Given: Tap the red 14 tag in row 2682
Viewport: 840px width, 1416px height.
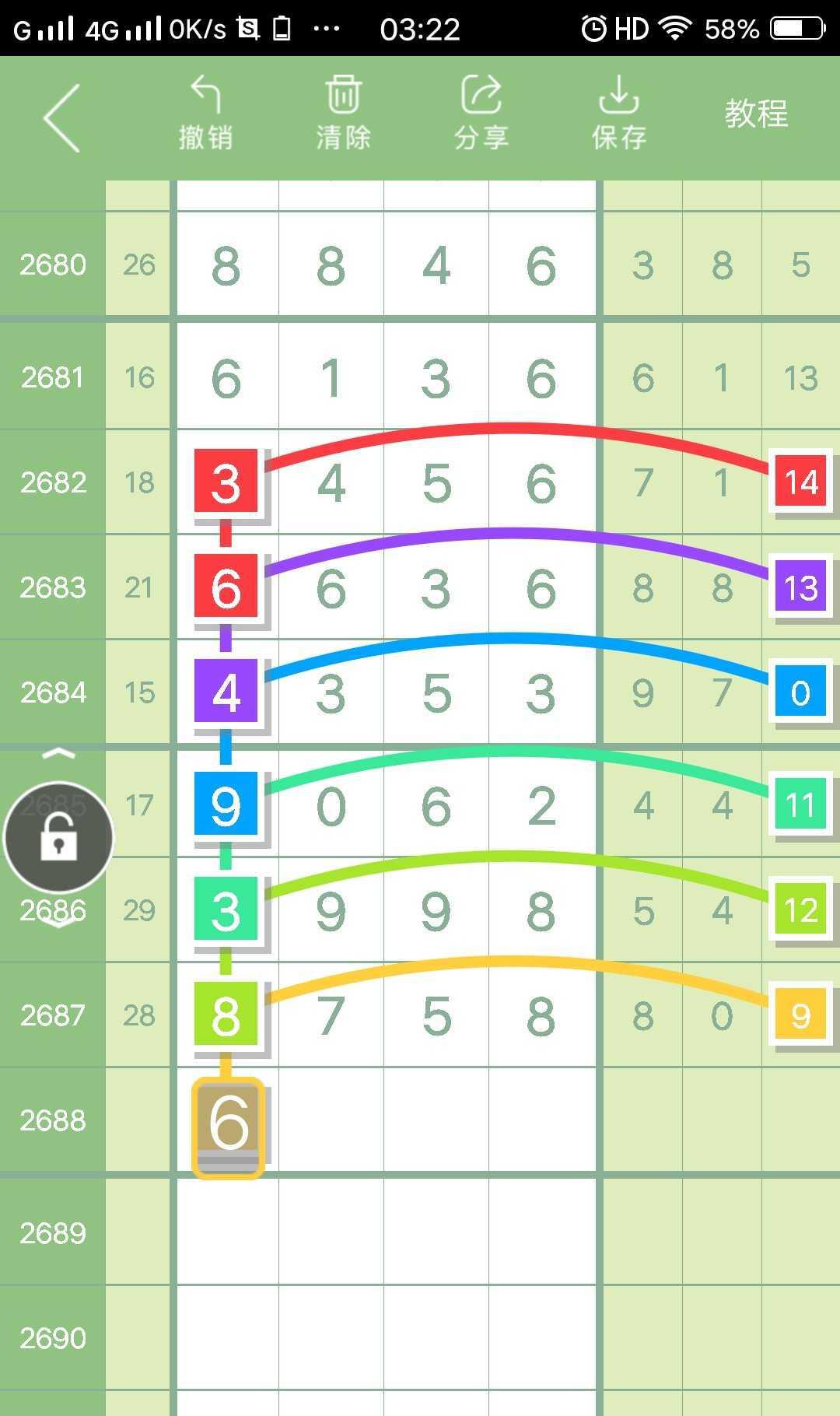Looking at the screenshot, I should coord(800,481).
